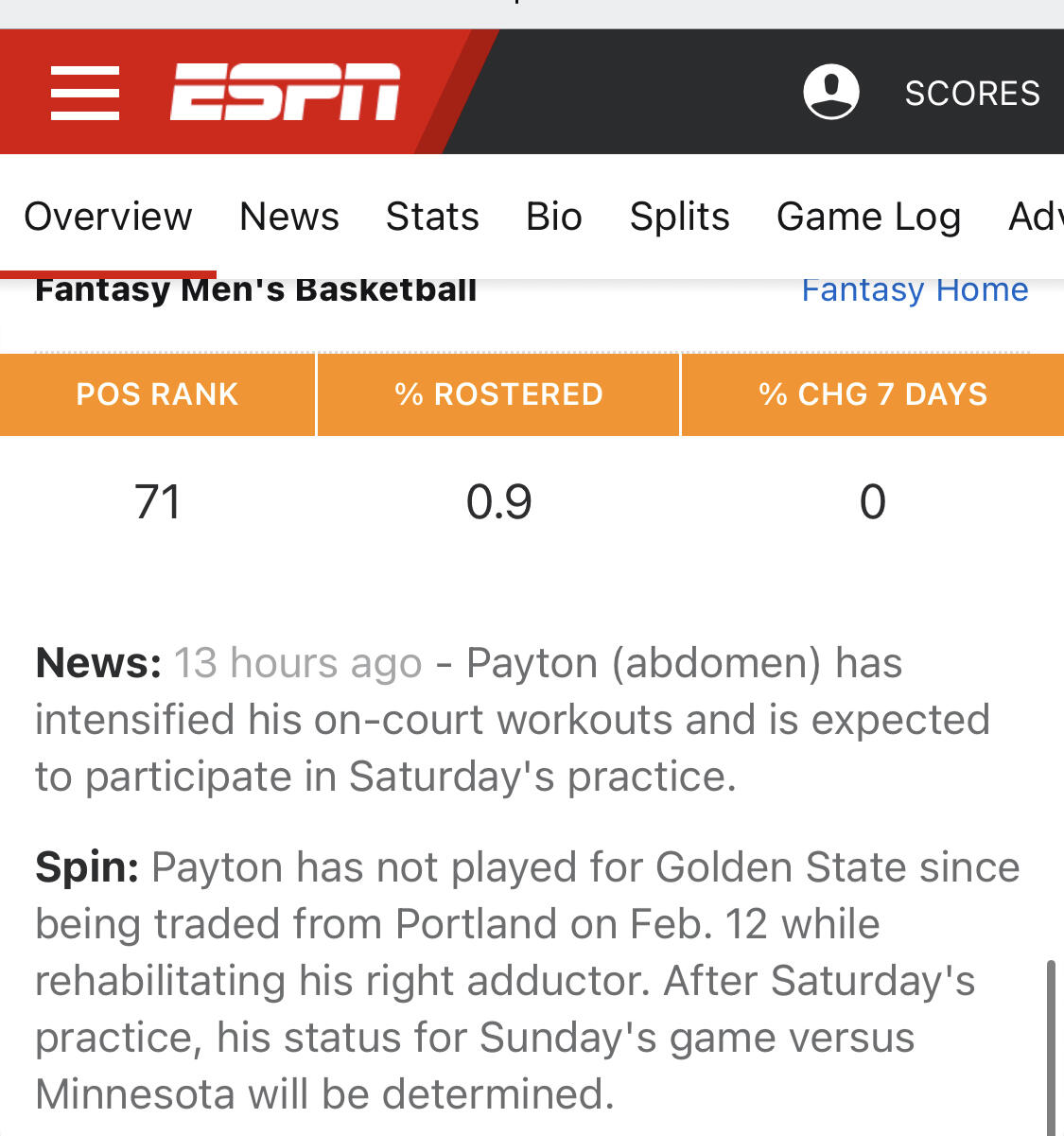Follow the Fantasy Home link
1064x1136 pixels.
pyautogui.click(x=915, y=290)
